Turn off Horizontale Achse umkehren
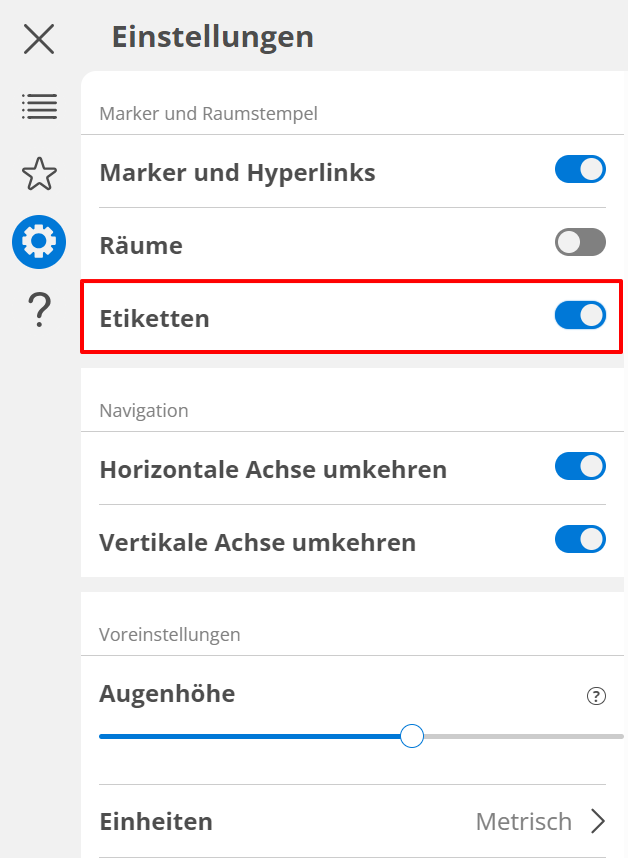 pyautogui.click(x=580, y=466)
